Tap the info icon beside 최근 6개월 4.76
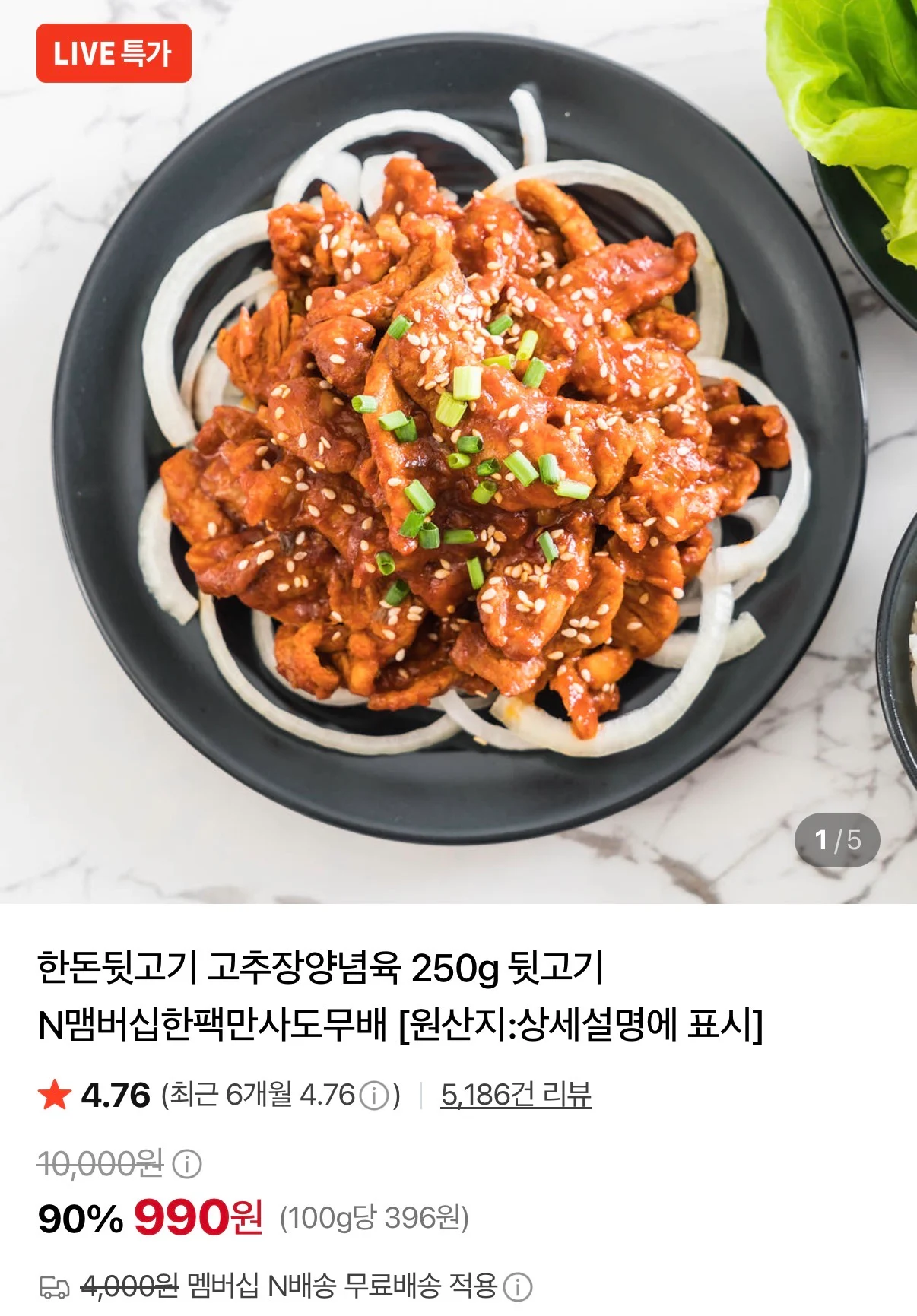 tap(374, 1096)
